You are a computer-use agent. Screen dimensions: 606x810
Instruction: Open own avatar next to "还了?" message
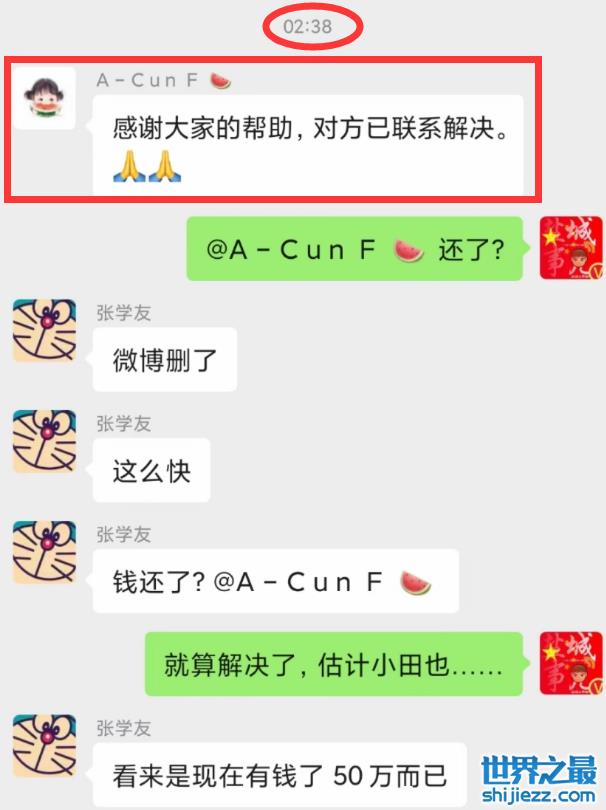point(571,247)
